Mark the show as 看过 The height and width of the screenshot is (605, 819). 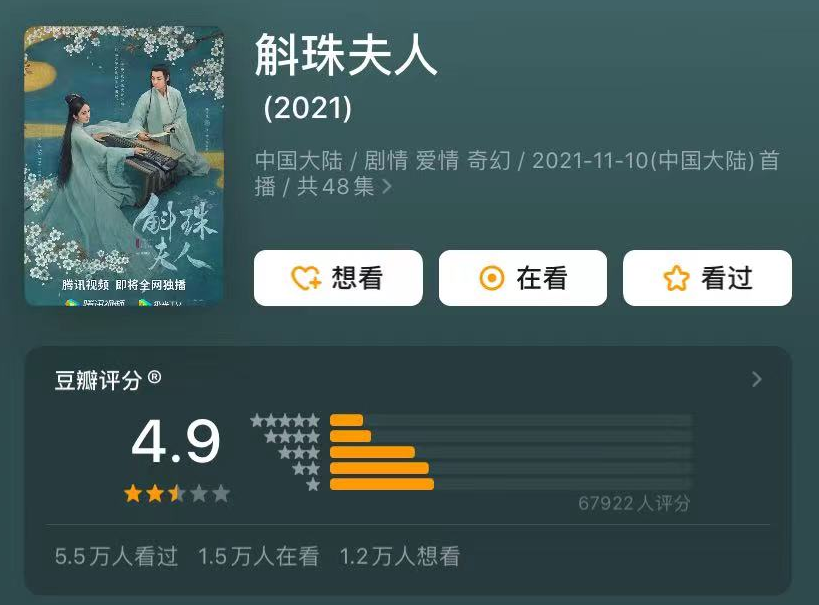point(707,278)
